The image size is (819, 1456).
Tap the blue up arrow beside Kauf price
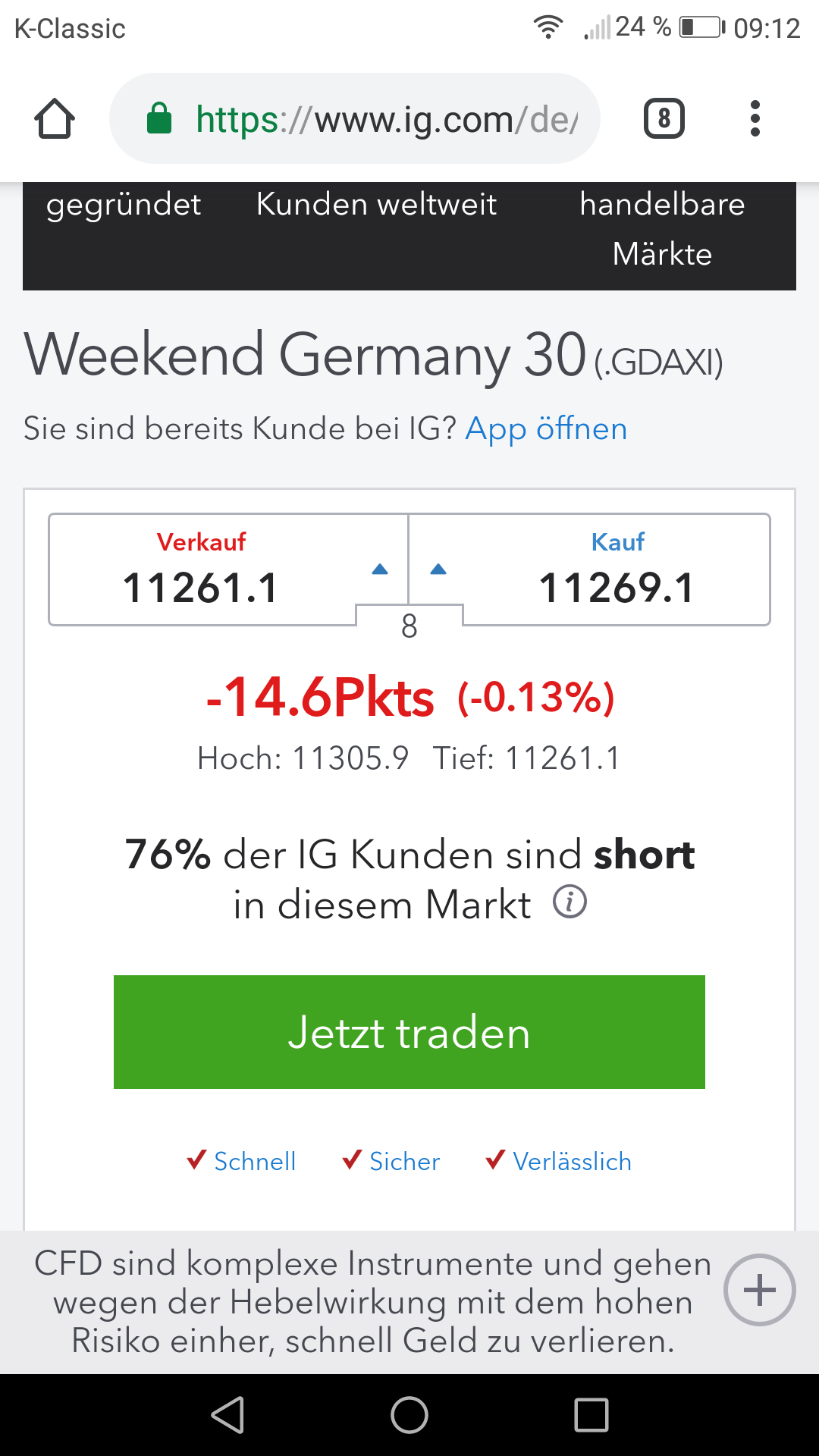click(438, 570)
